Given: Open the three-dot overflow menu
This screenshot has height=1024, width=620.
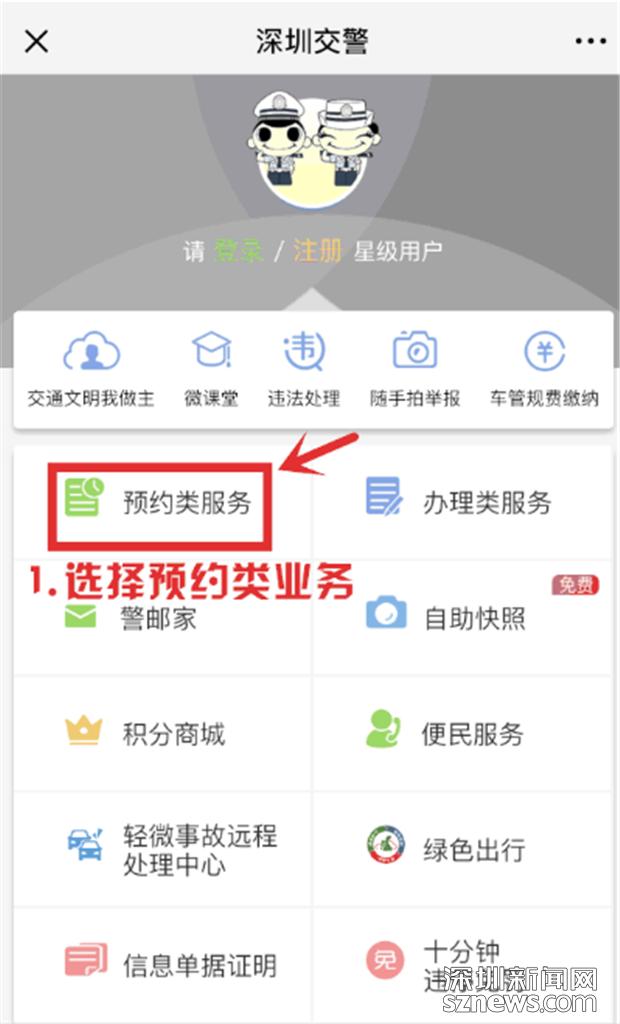Looking at the screenshot, I should [x=590, y=41].
